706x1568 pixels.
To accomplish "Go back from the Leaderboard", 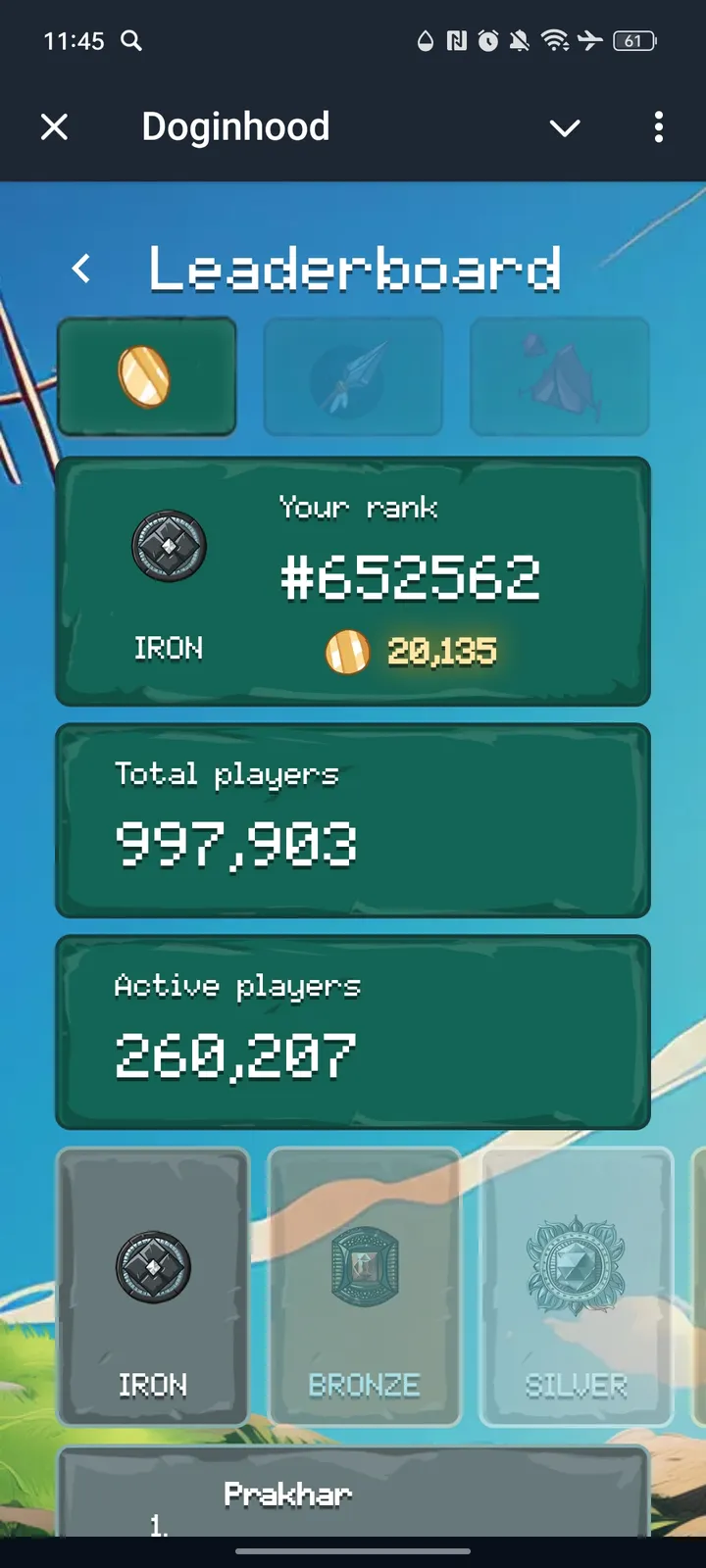I will [81, 269].
